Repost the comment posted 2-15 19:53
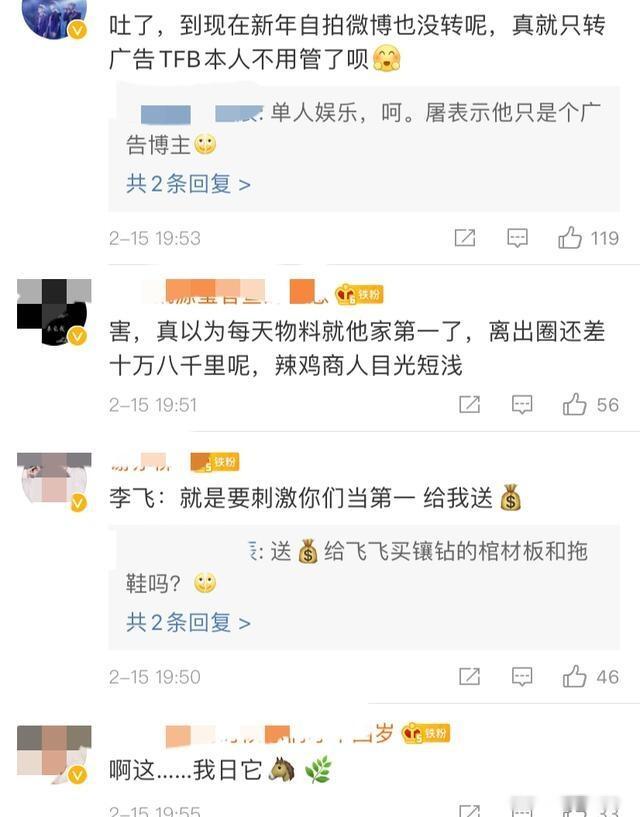Viewport: 640px width, 817px height. pyautogui.click(x=465, y=238)
